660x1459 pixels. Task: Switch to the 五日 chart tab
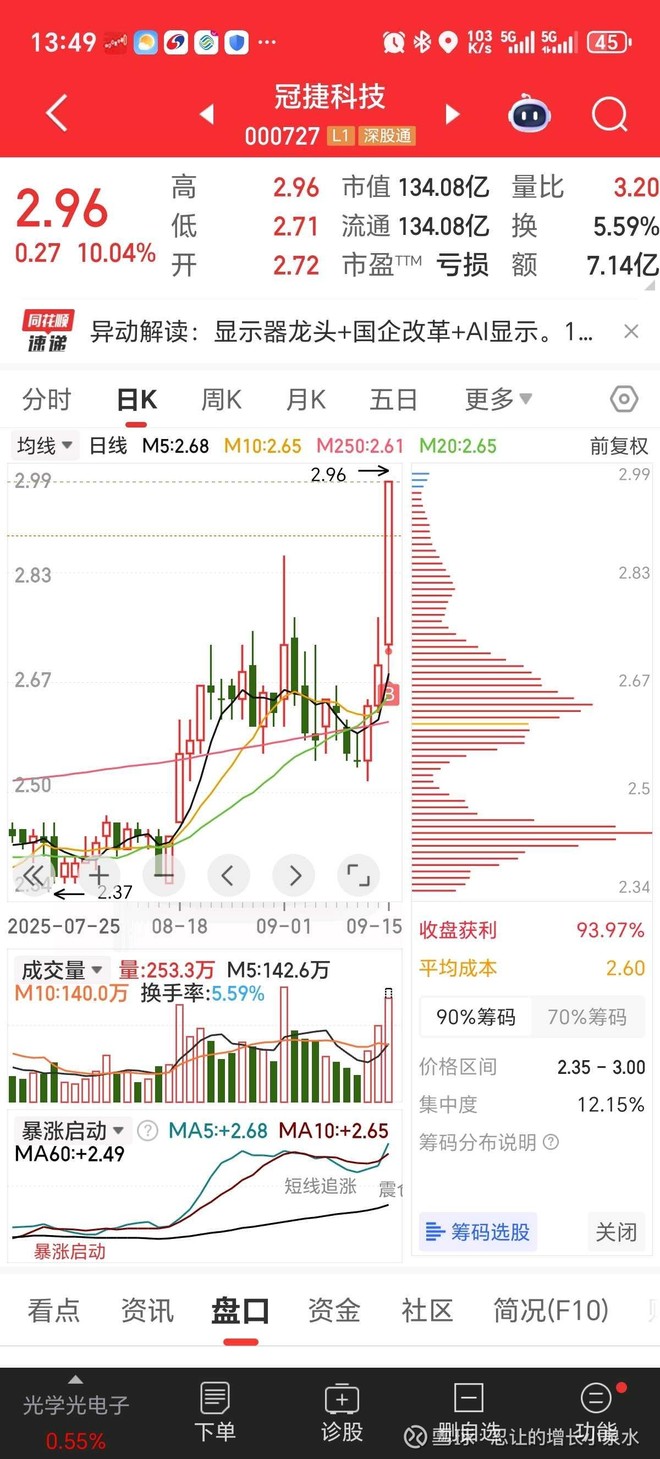[x=393, y=400]
